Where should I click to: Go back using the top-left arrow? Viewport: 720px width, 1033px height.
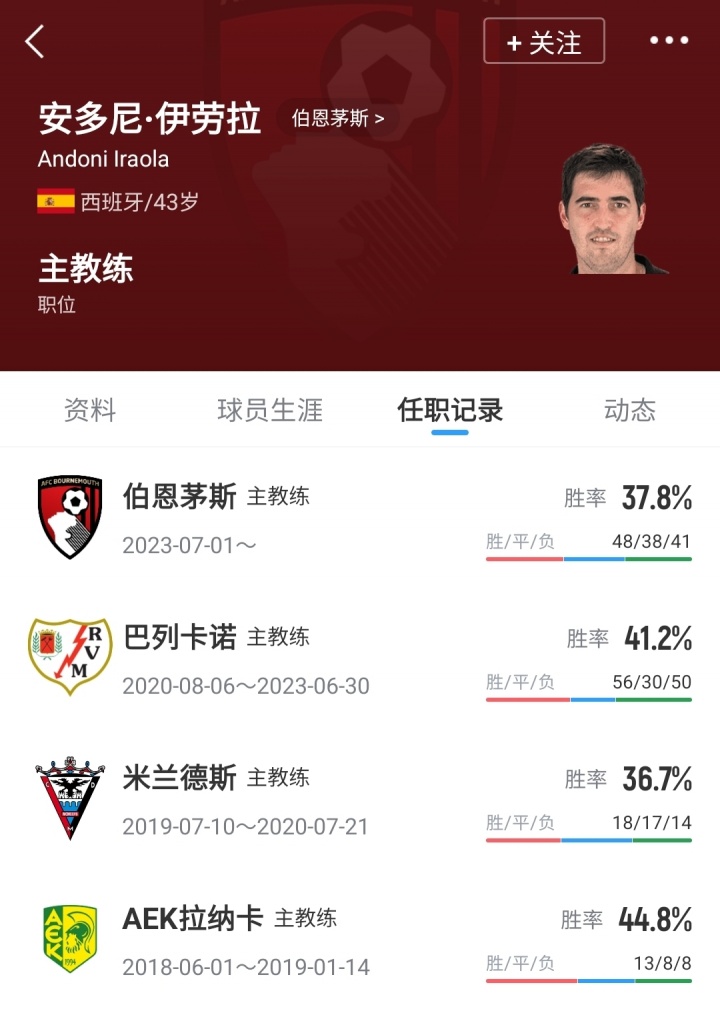[x=35, y=42]
